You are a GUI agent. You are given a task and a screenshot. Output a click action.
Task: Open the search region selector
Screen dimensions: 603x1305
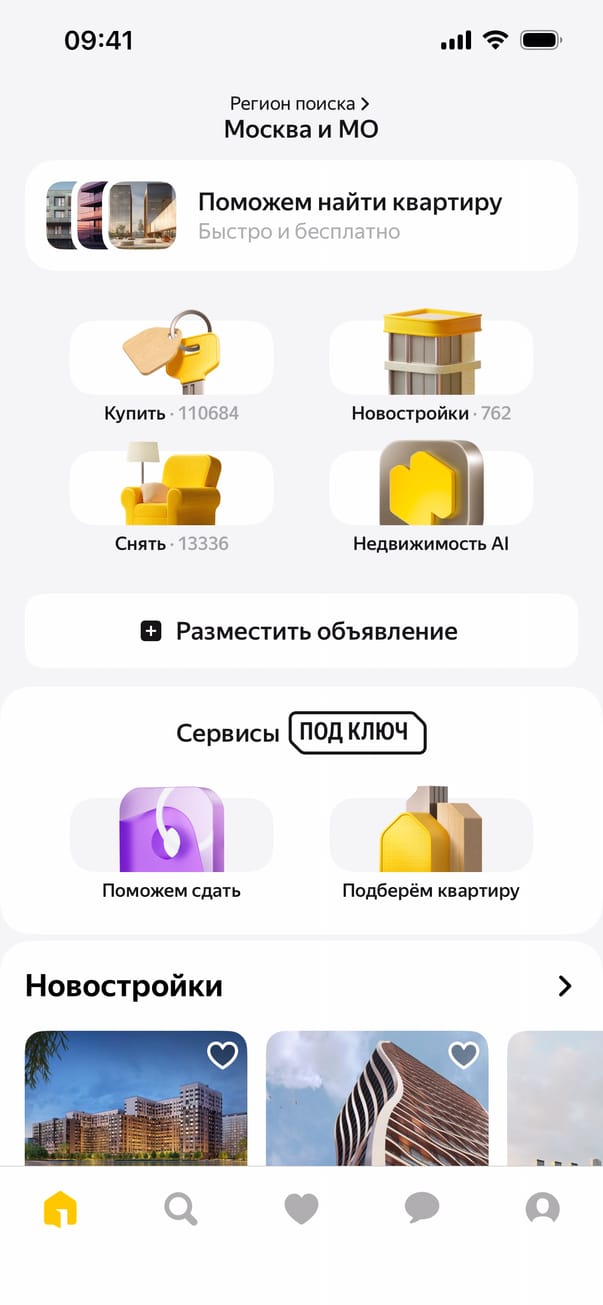click(x=300, y=117)
